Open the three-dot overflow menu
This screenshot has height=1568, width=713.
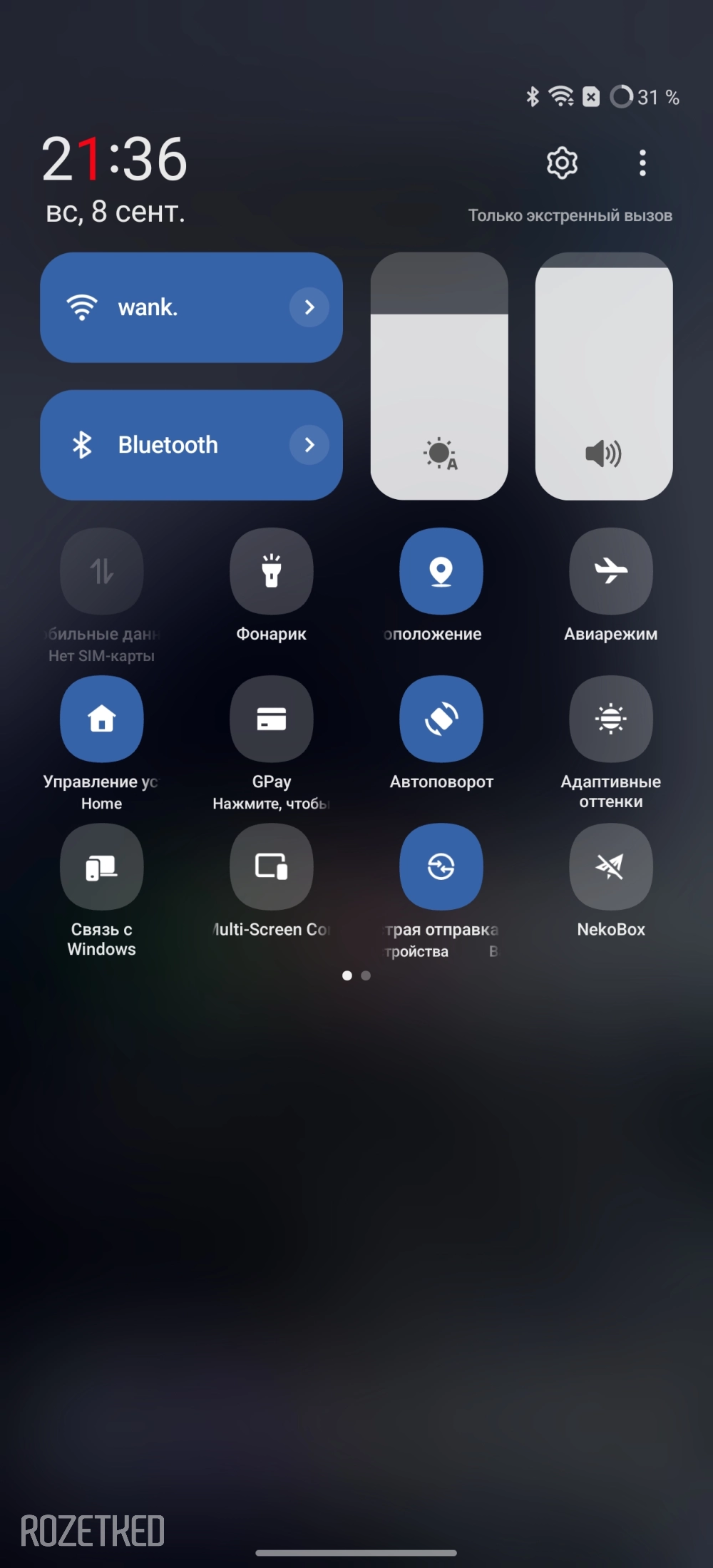click(x=642, y=163)
